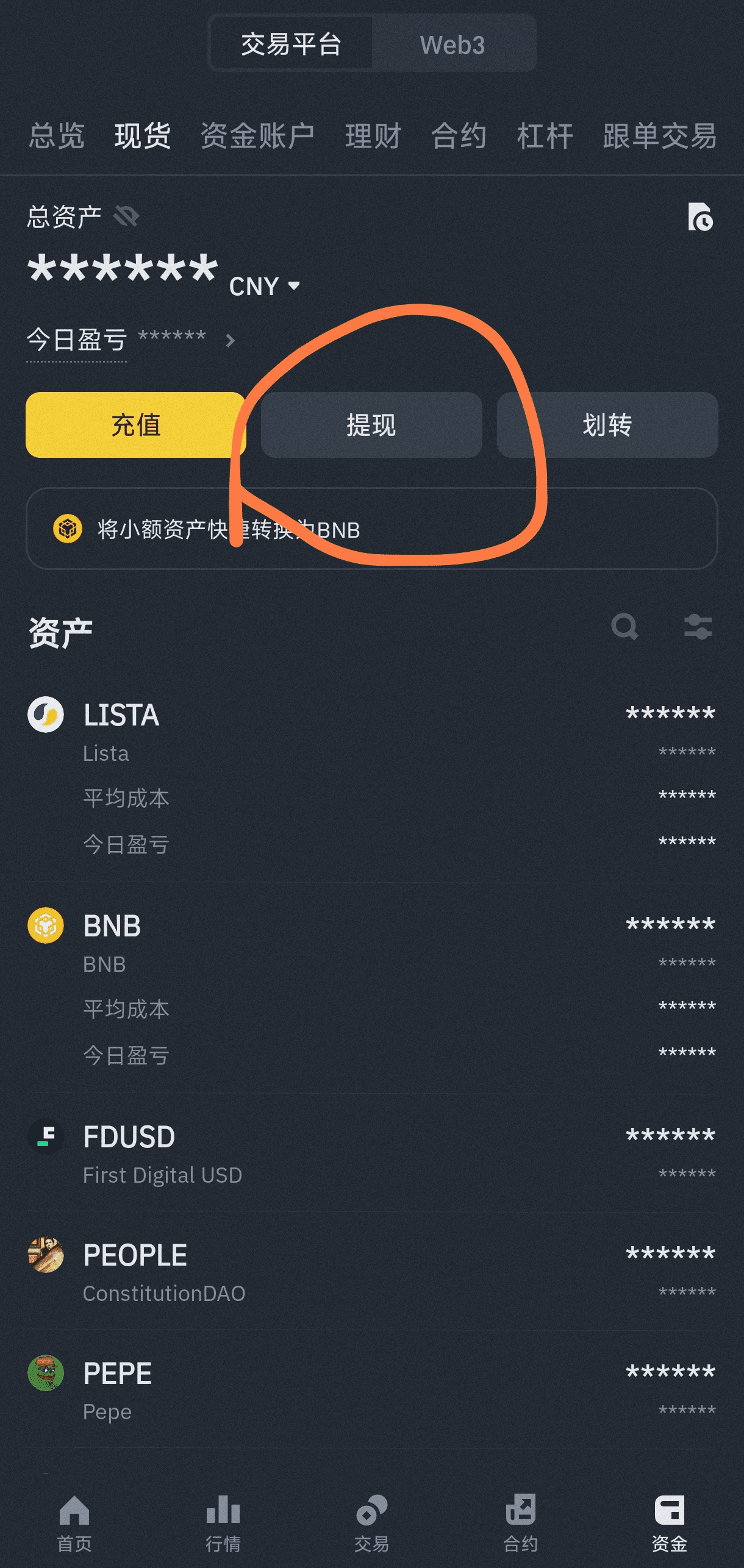This screenshot has height=1568, width=744.
Task: Toggle the hidden balance eye icon
Action: click(126, 216)
